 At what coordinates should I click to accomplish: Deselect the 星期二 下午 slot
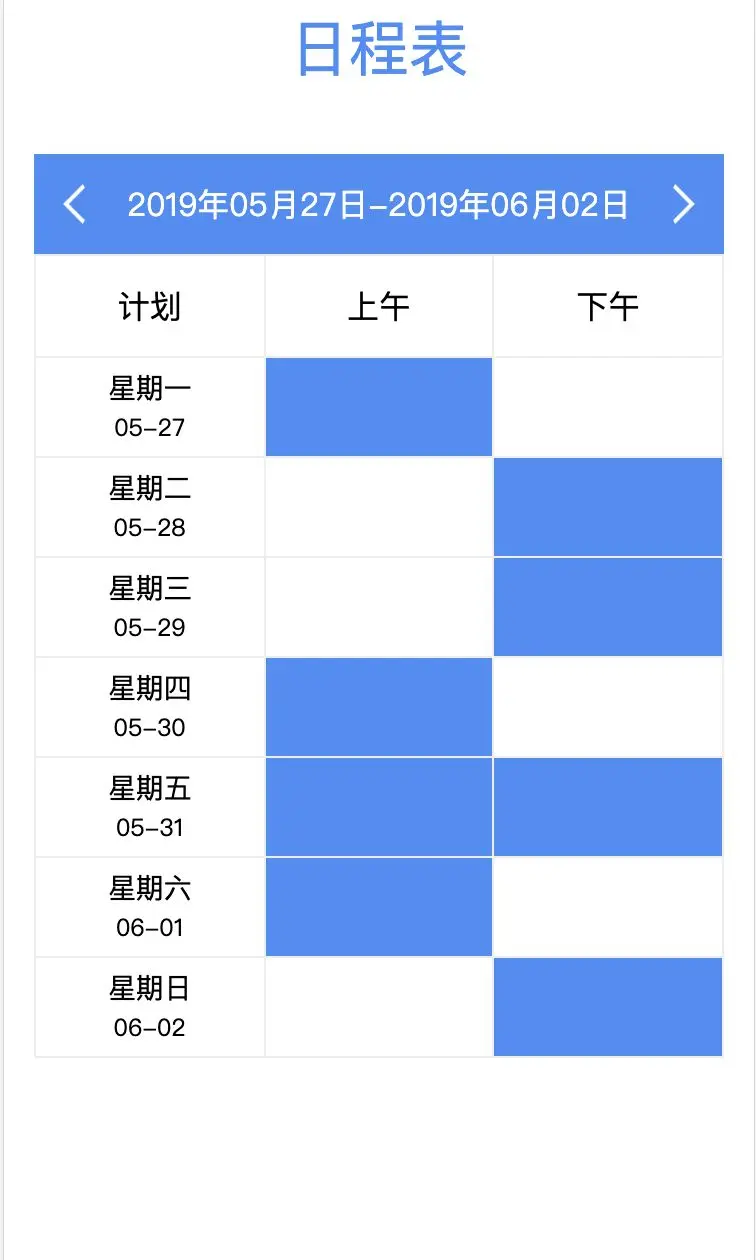click(x=608, y=507)
